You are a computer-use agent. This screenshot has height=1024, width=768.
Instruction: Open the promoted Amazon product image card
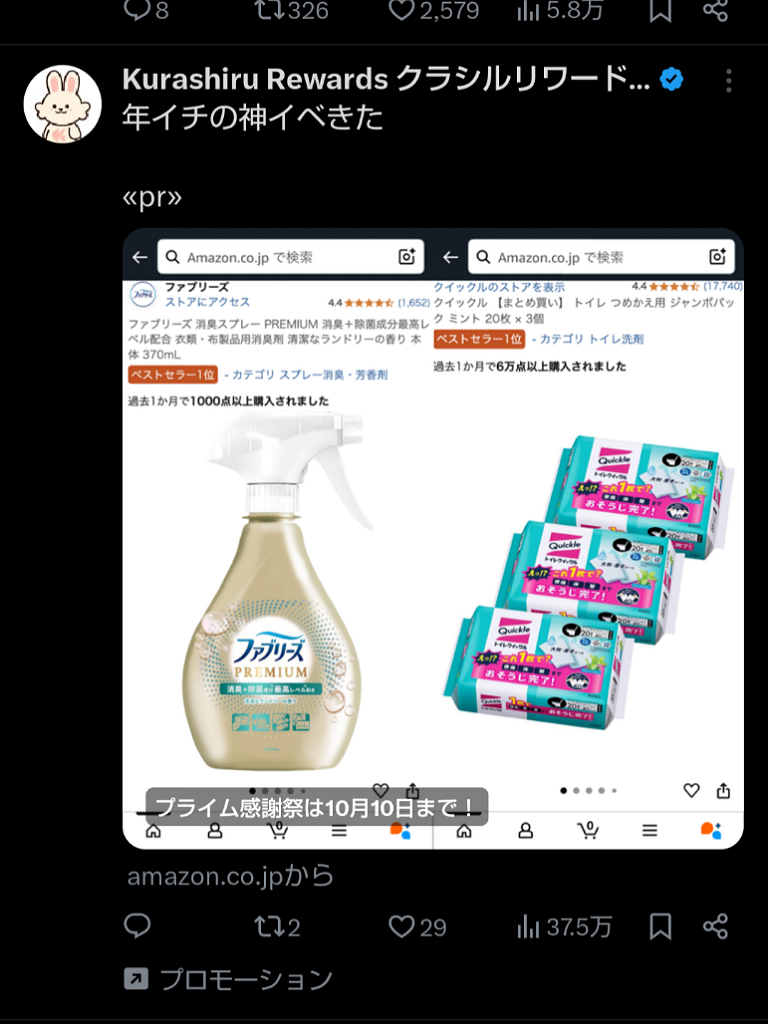433,538
